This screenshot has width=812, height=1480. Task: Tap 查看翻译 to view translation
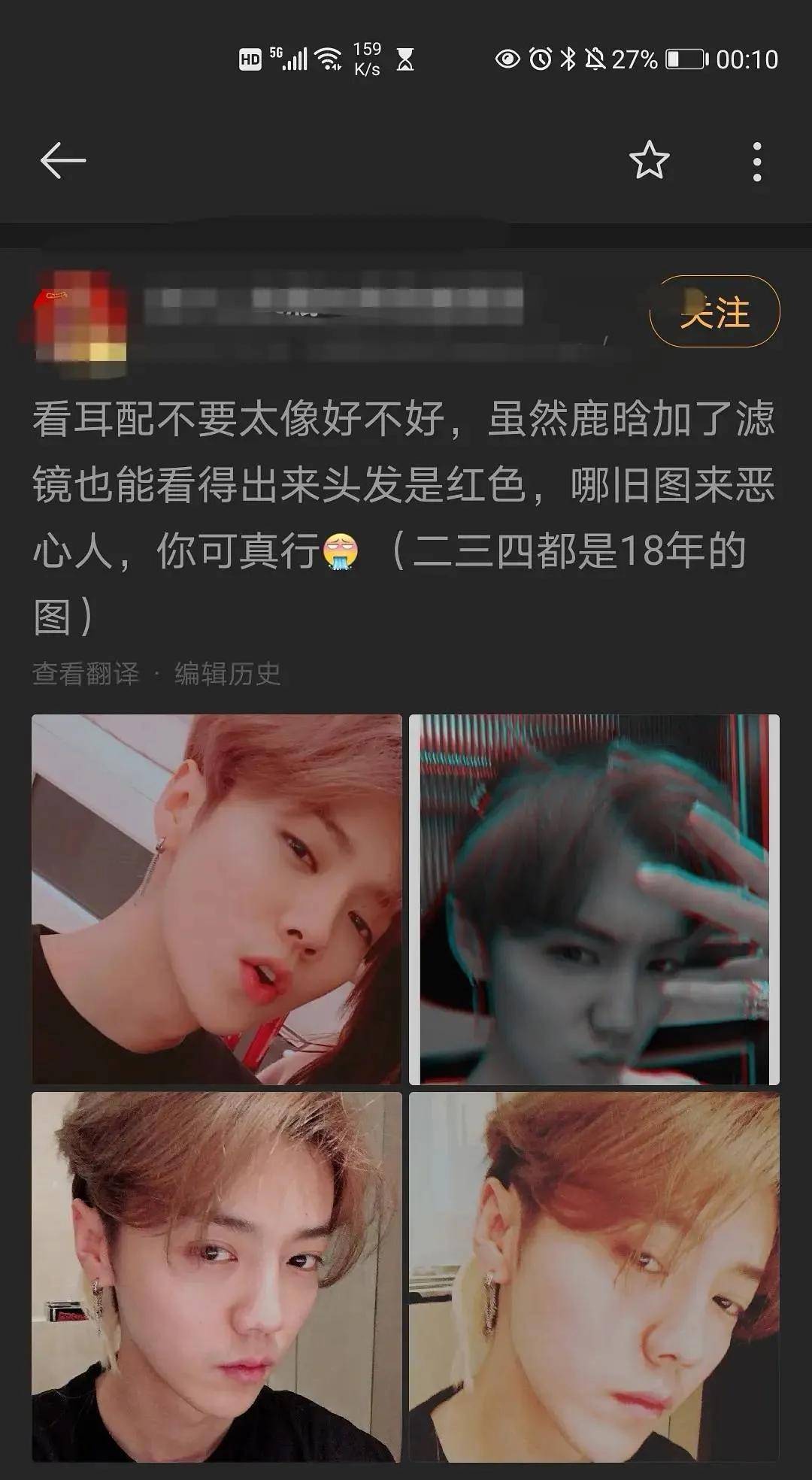tap(86, 673)
